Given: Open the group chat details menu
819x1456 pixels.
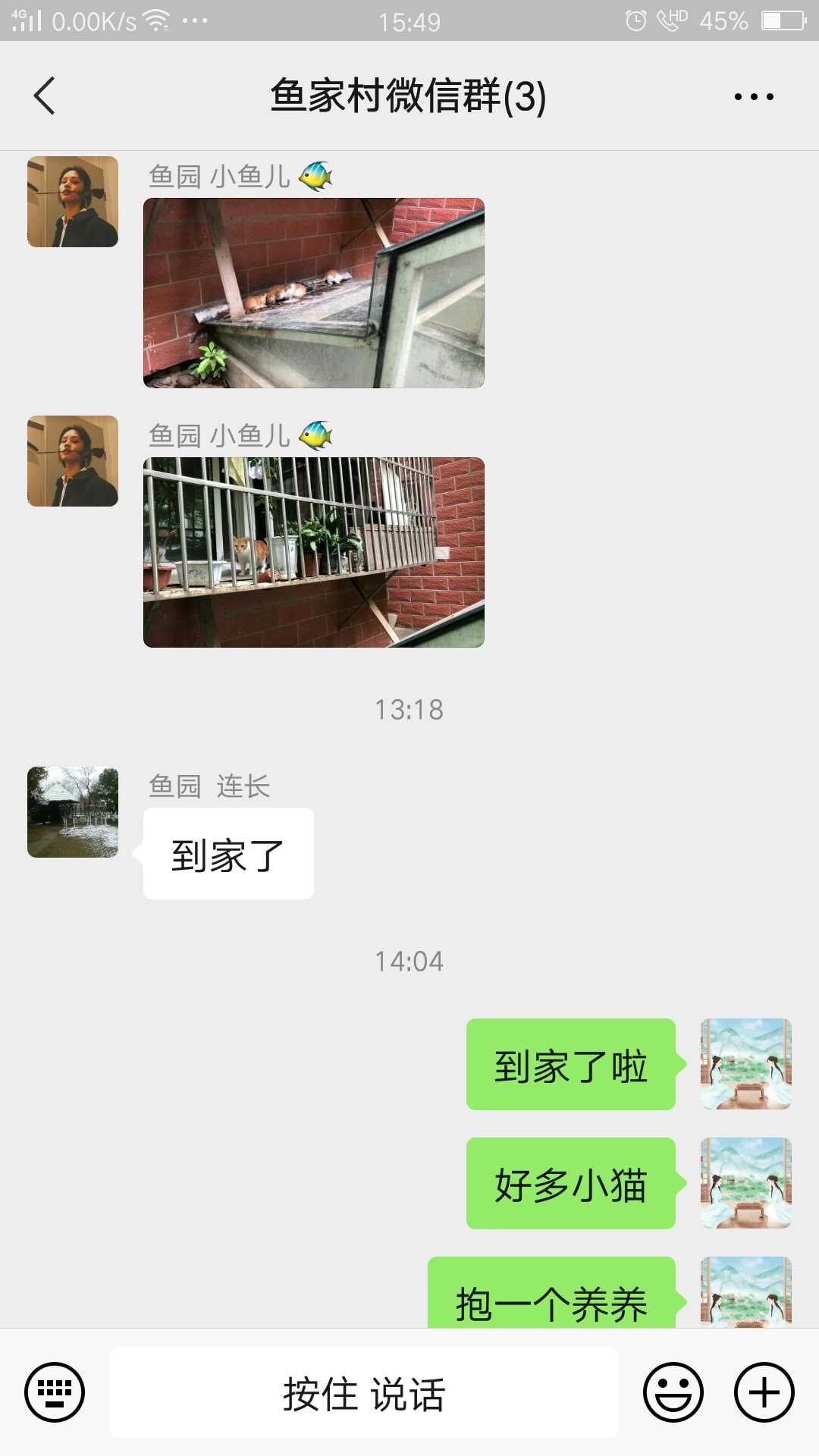Looking at the screenshot, I should tap(754, 96).
